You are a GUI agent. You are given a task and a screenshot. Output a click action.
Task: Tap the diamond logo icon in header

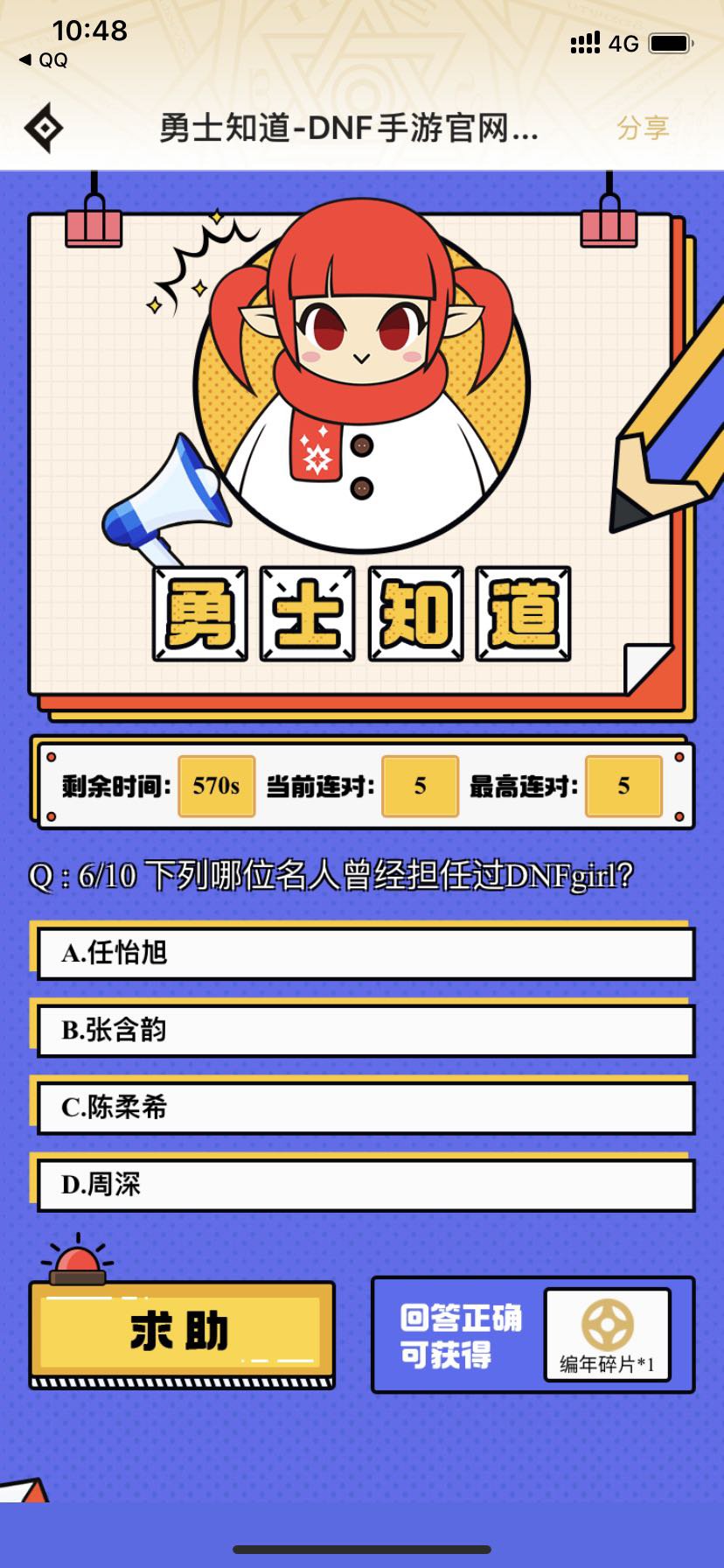(43, 129)
